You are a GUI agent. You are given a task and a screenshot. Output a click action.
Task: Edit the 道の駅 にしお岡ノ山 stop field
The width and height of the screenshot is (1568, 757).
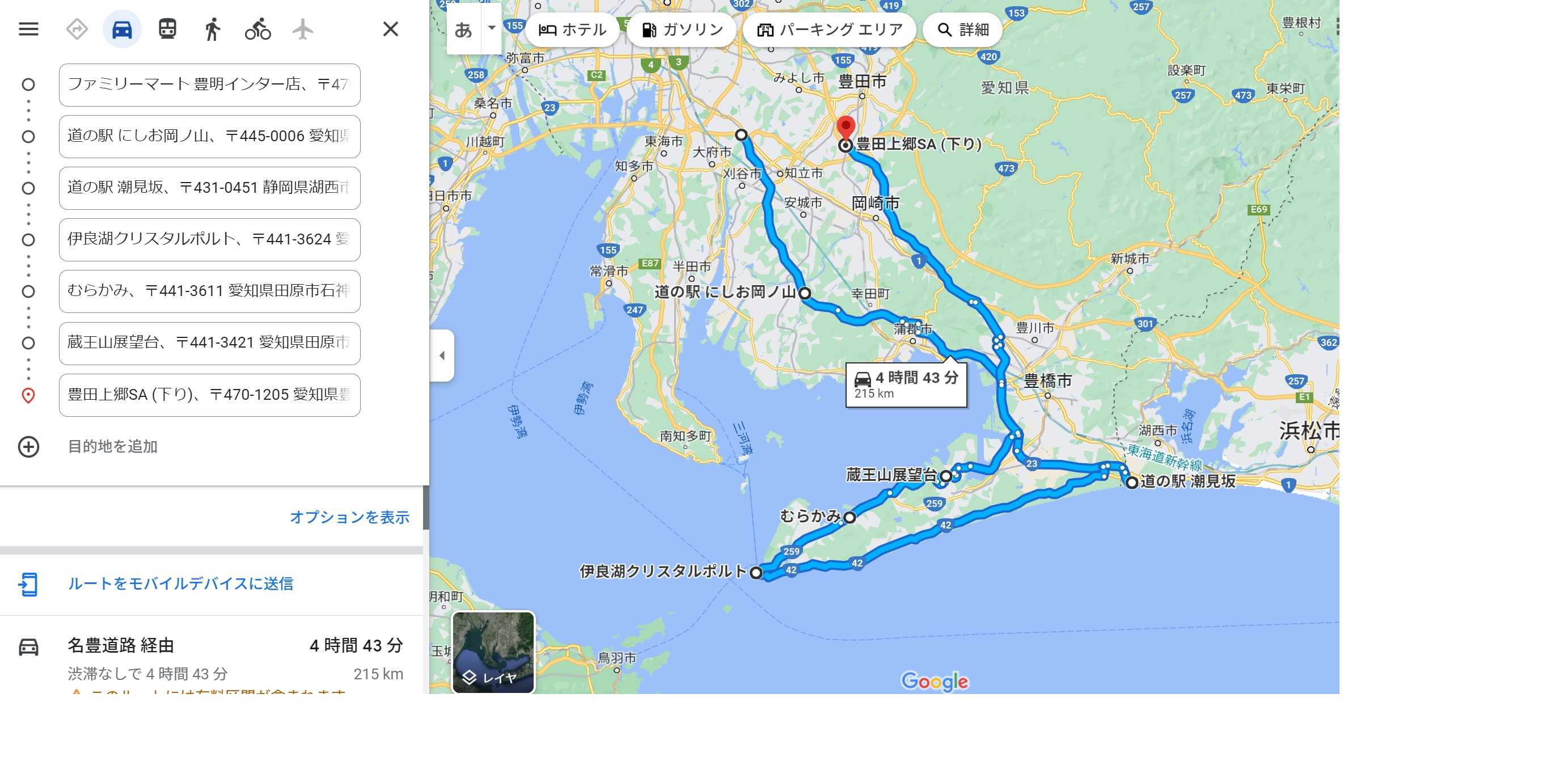coord(209,136)
